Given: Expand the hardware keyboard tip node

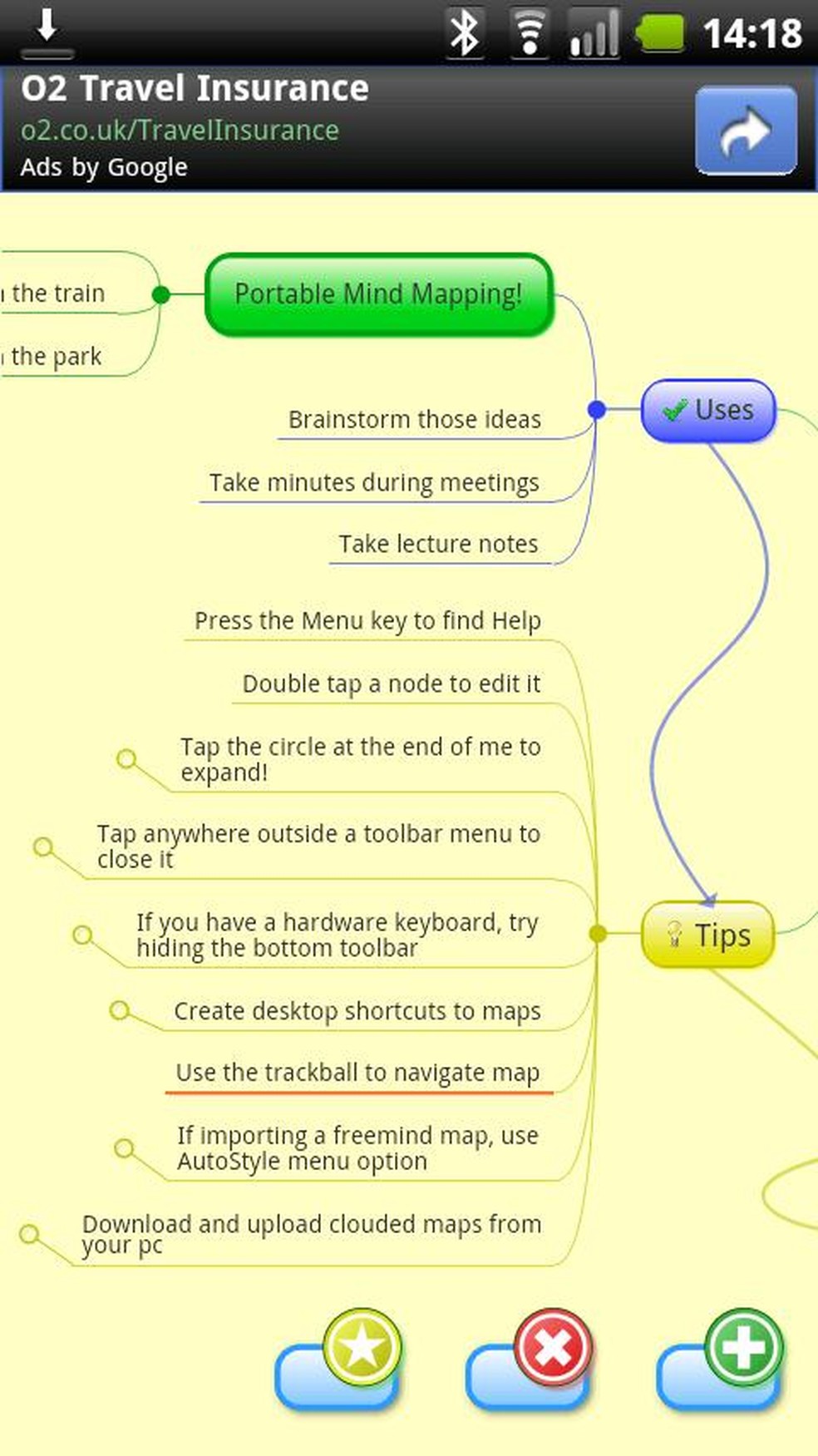Looking at the screenshot, I should click(x=82, y=935).
